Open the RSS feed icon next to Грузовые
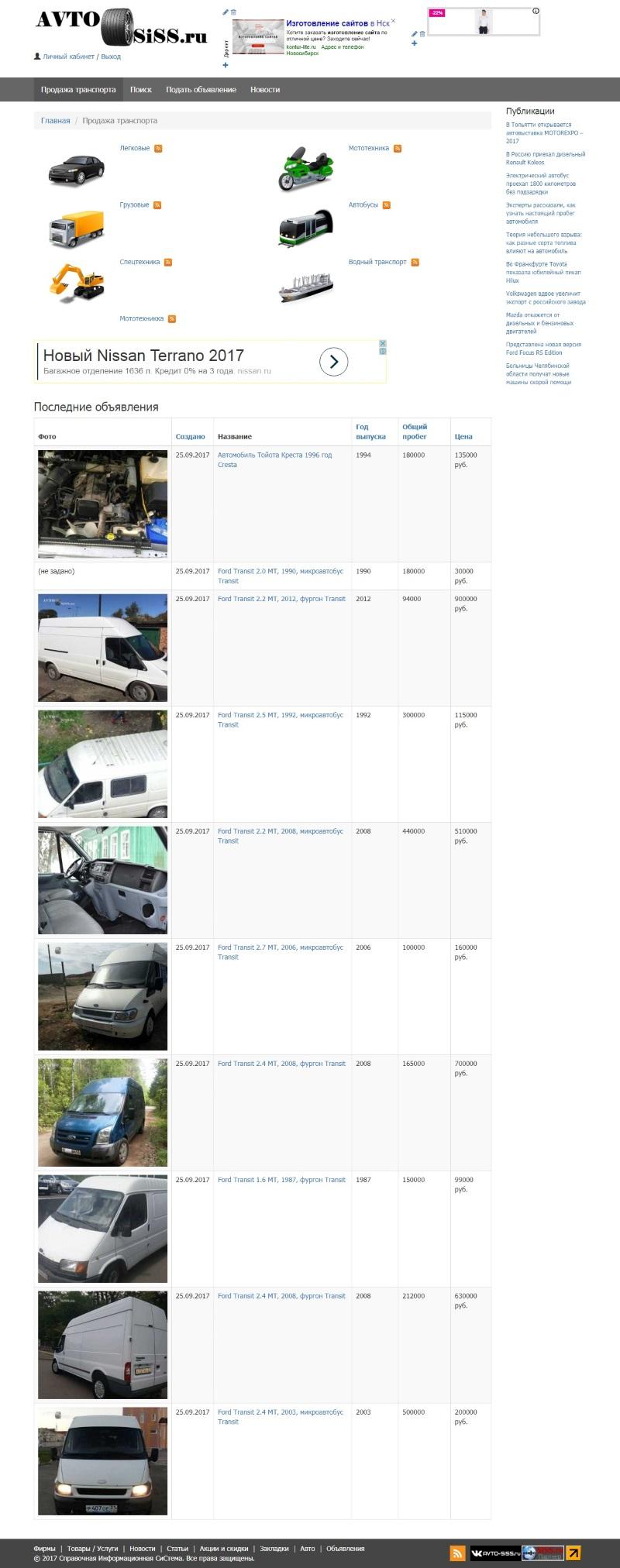 coord(157,205)
